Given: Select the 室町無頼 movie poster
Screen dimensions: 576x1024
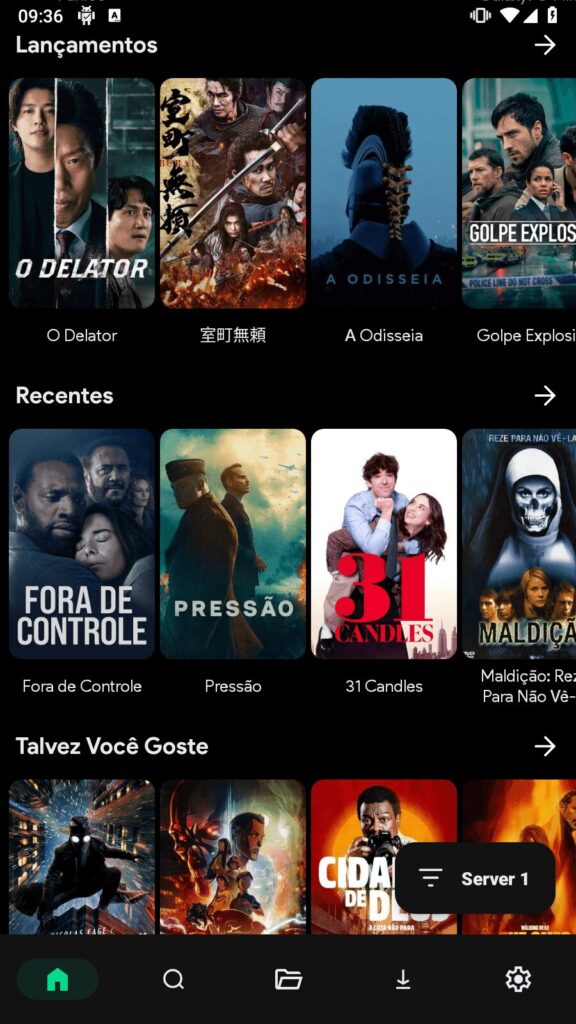Looking at the screenshot, I should tap(232, 193).
